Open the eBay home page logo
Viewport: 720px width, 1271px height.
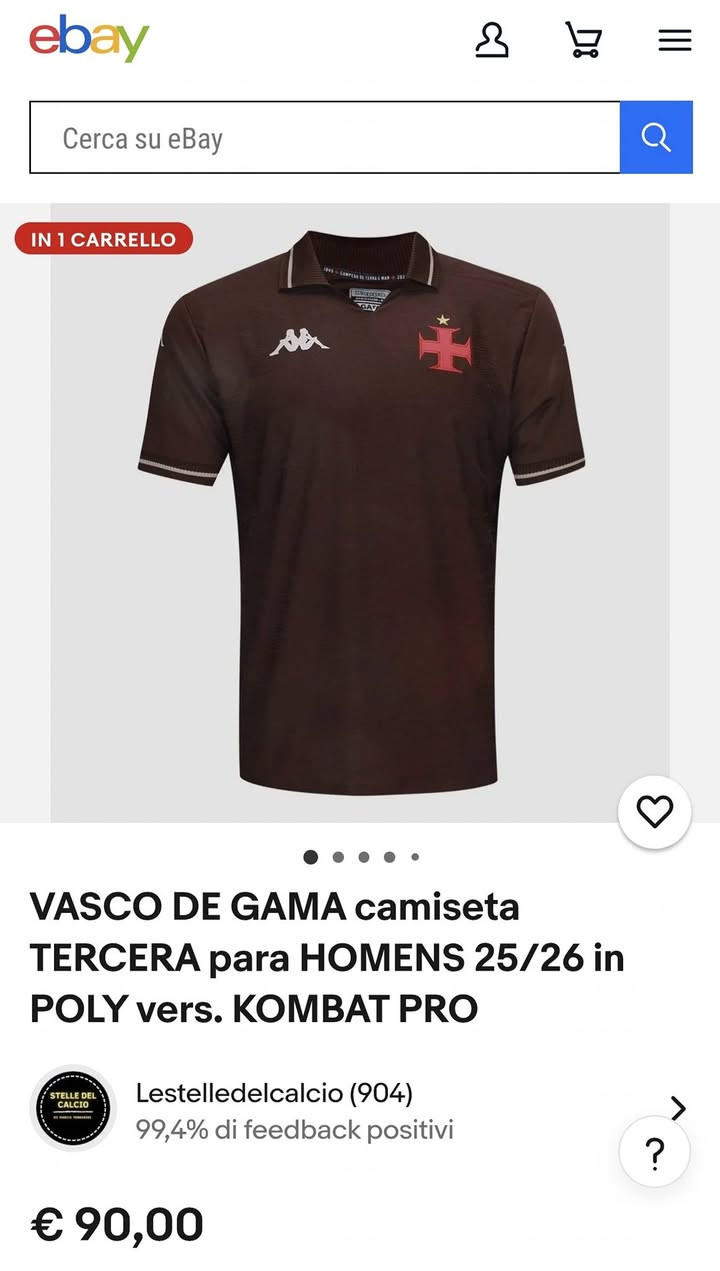(89, 39)
